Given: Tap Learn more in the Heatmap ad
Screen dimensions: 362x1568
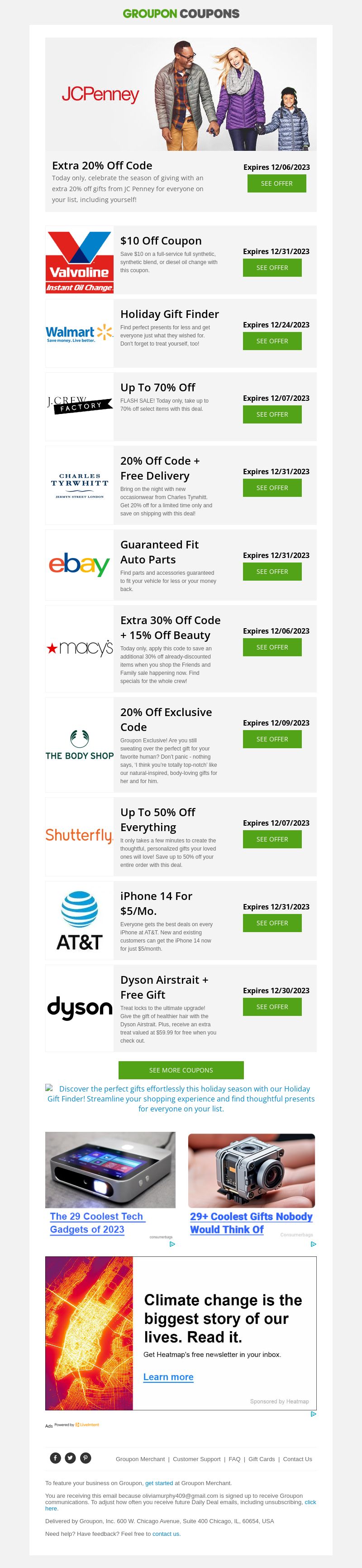Looking at the screenshot, I should (168, 1377).
